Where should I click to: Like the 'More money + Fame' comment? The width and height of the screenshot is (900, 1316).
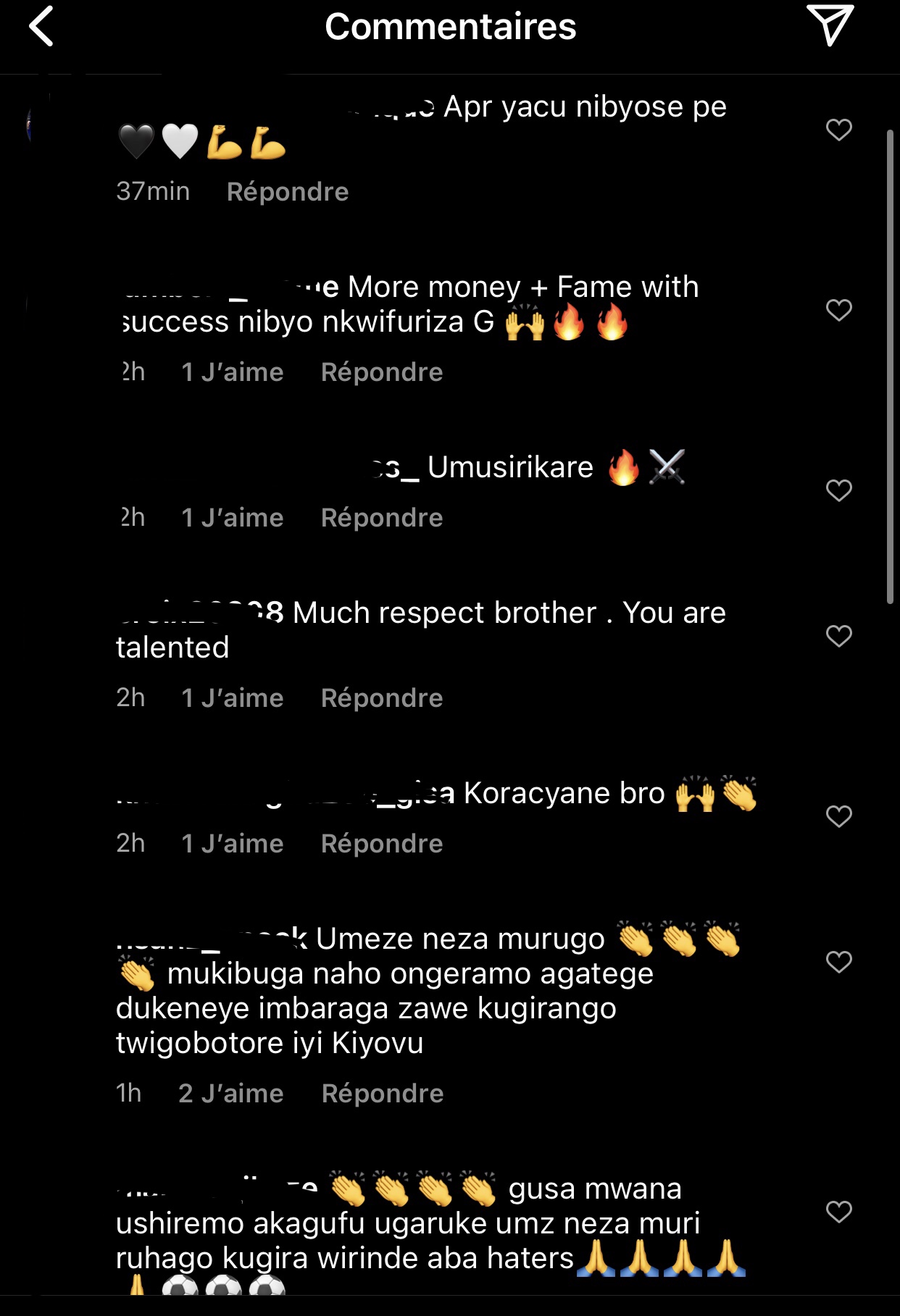[x=838, y=310]
